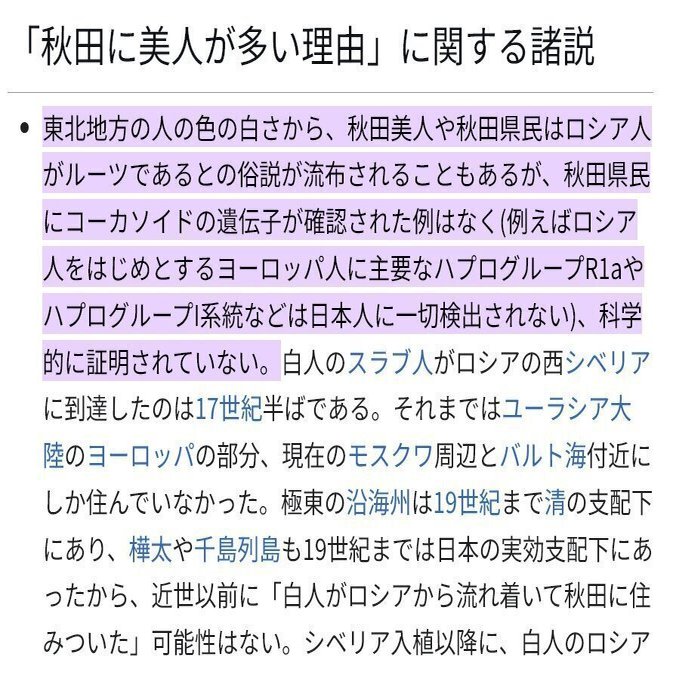Viewport: 673px width, 673px height.
Task: Open the モスクワ link
Action: click(x=390, y=456)
